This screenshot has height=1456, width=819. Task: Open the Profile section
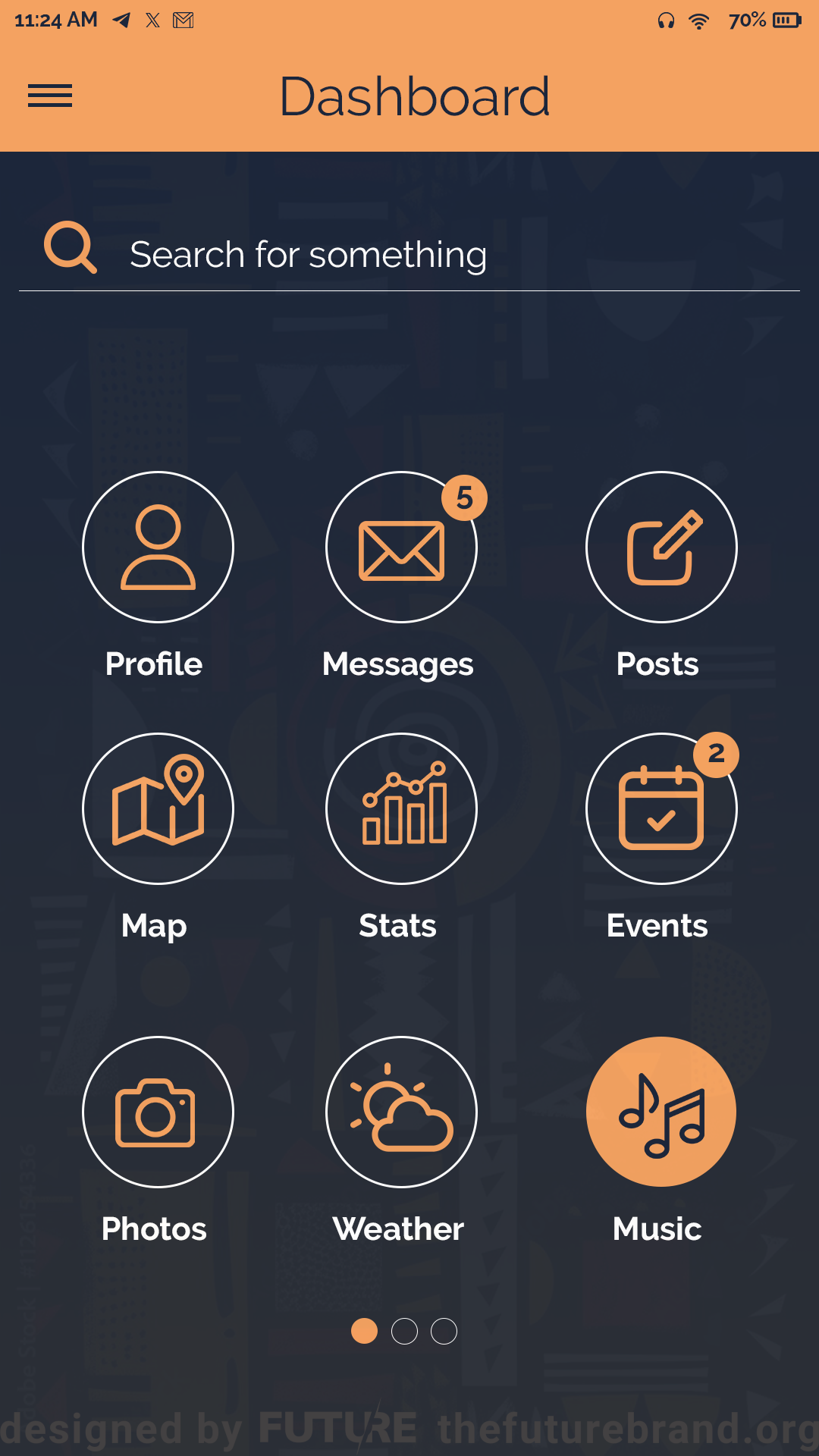158,548
